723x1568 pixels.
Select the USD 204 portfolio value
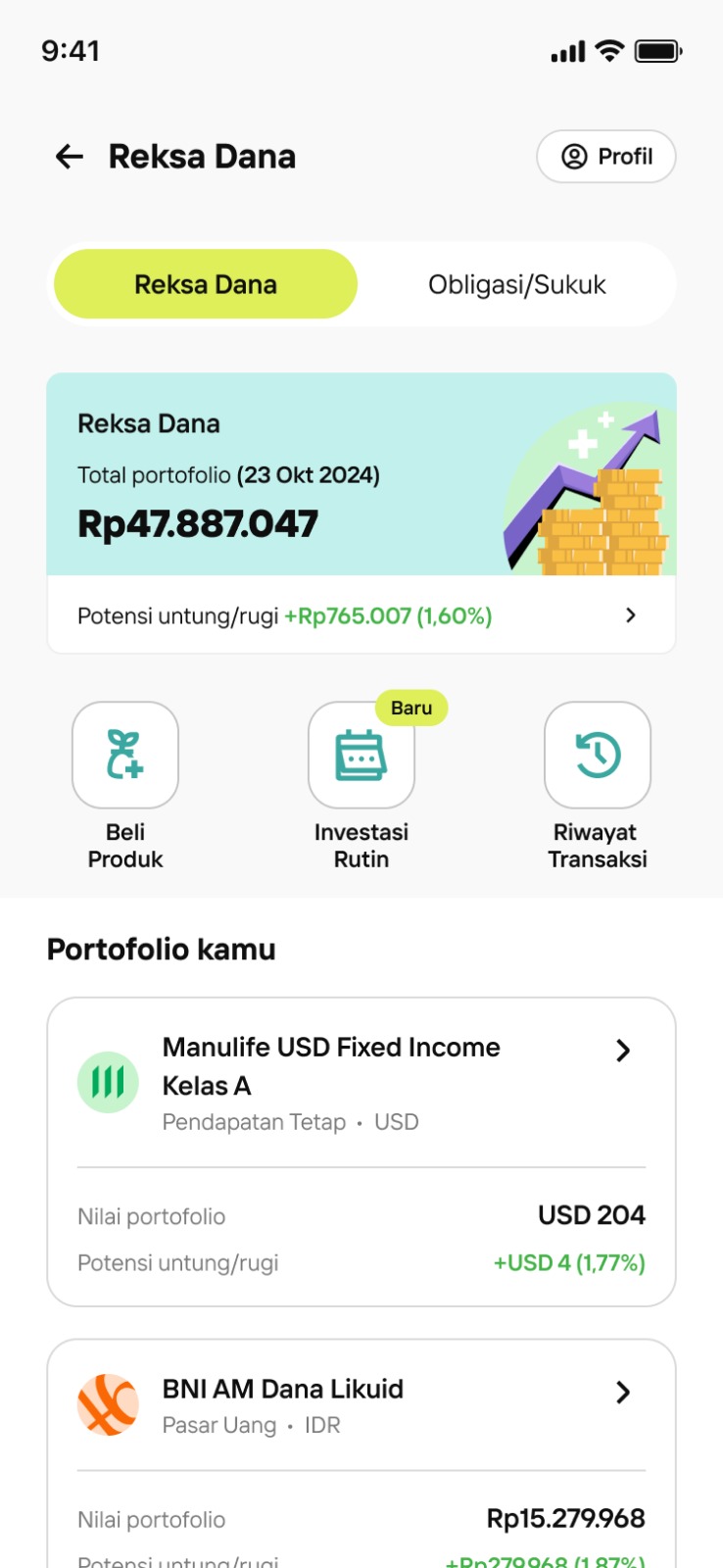pos(591,1215)
